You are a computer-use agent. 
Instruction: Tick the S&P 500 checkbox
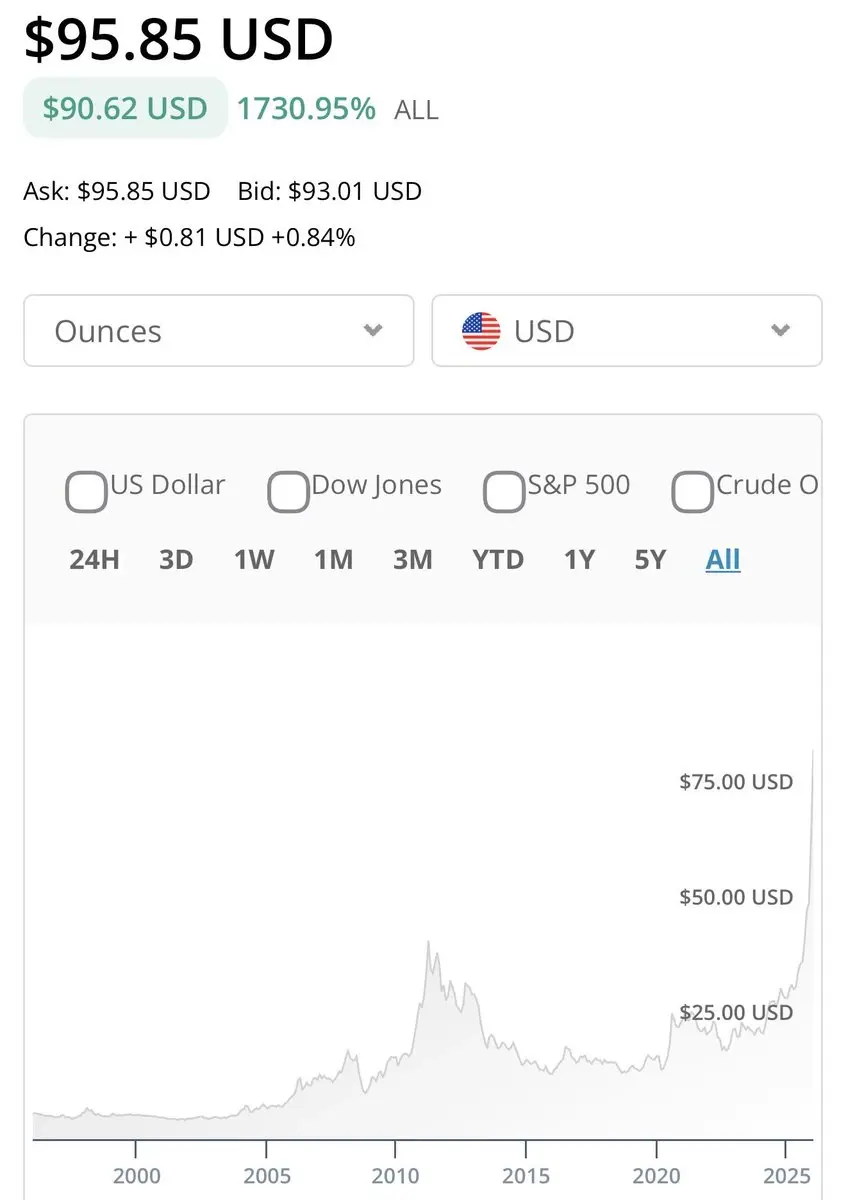[504, 492]
